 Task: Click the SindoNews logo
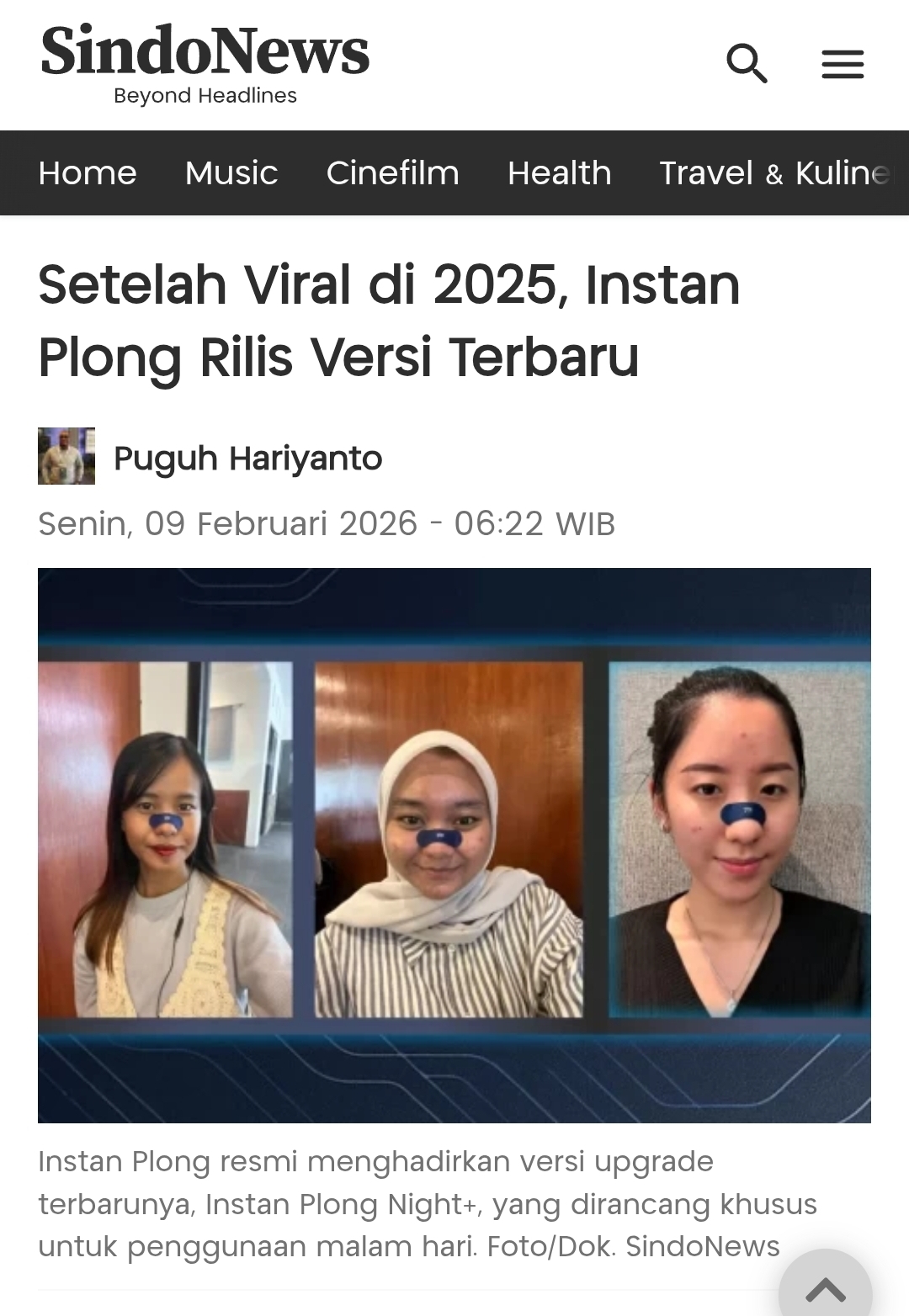(204, 52)
